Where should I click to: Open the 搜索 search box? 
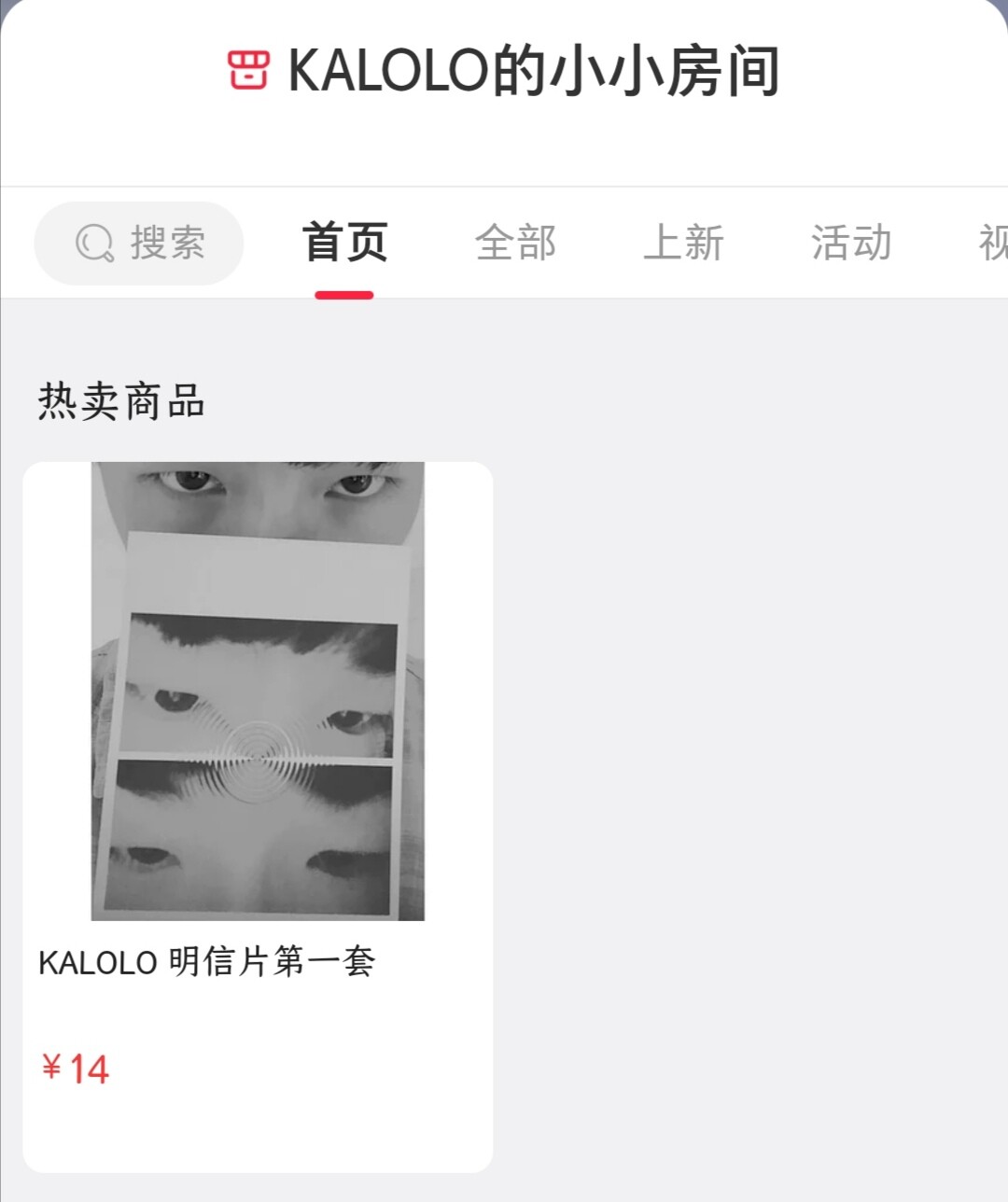pyautogui.click(x=139, y=244)
